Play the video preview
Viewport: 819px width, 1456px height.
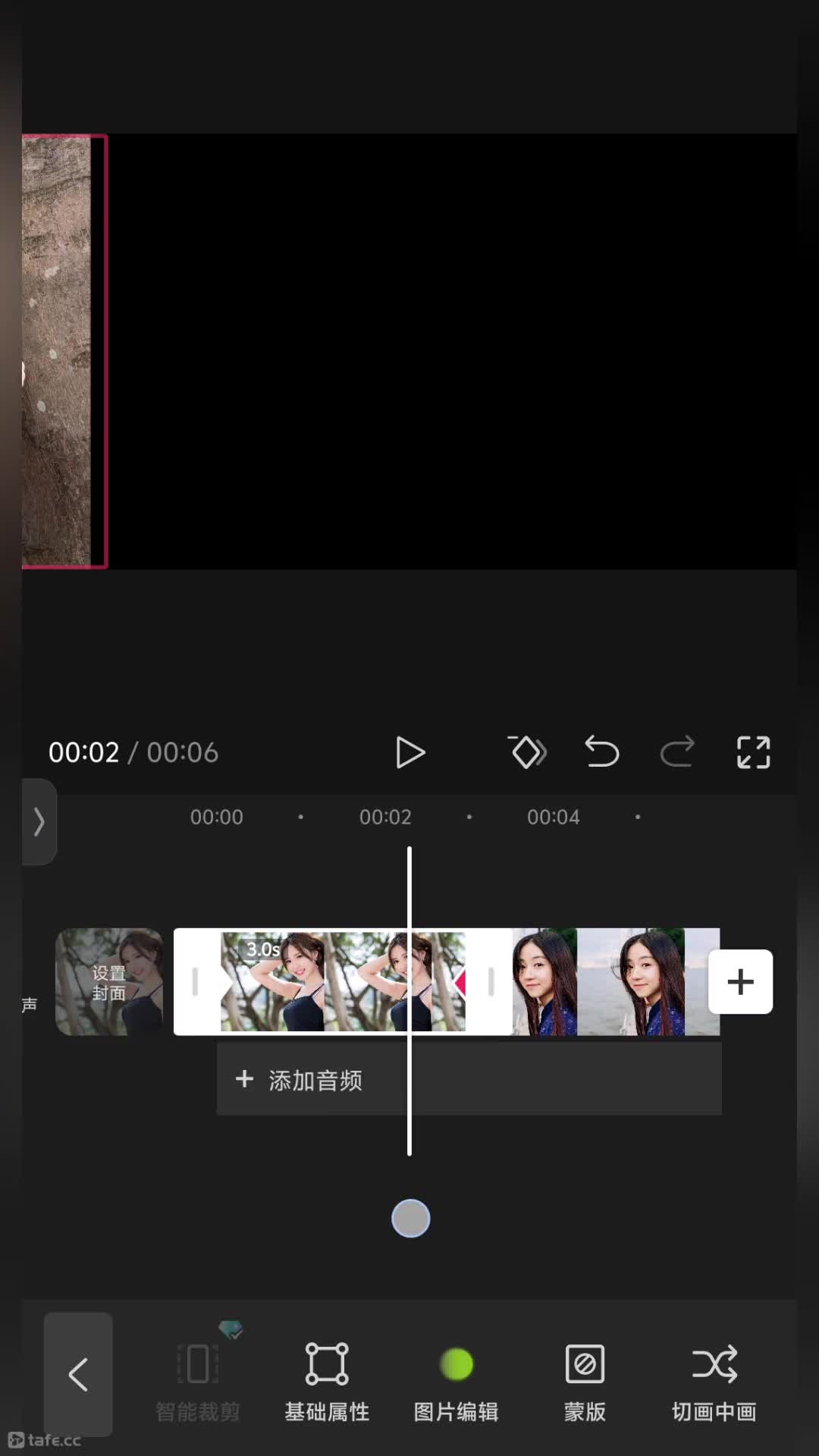(x=410, y=753)
